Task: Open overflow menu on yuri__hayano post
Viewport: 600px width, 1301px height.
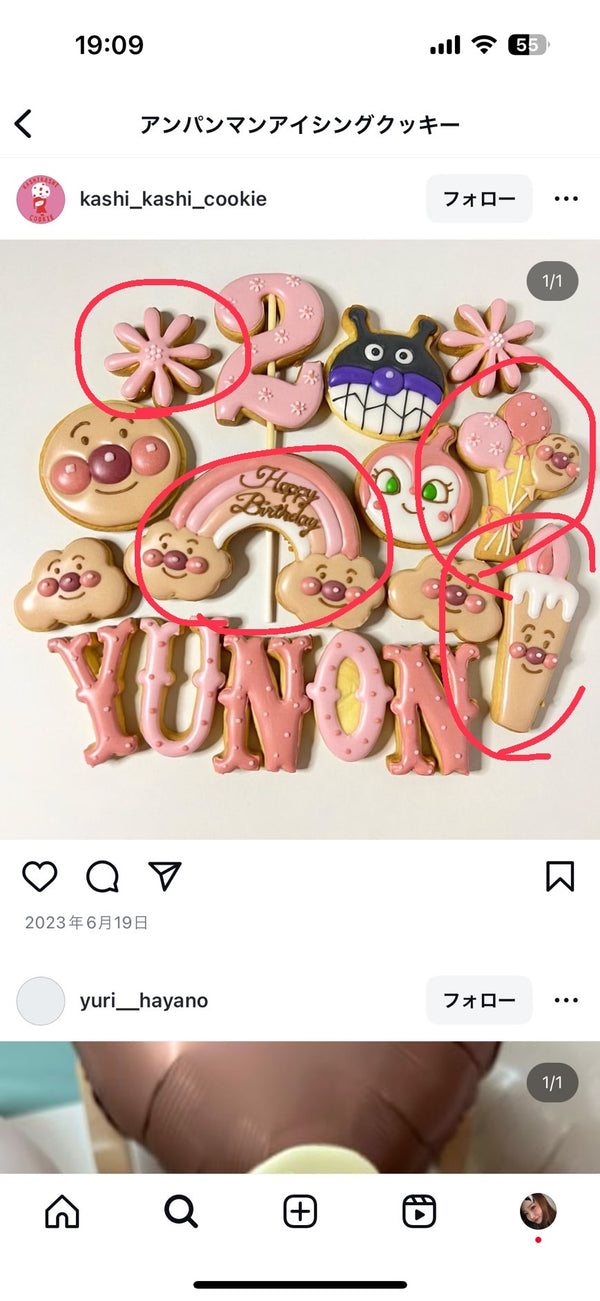Action: click(566, 1000)
